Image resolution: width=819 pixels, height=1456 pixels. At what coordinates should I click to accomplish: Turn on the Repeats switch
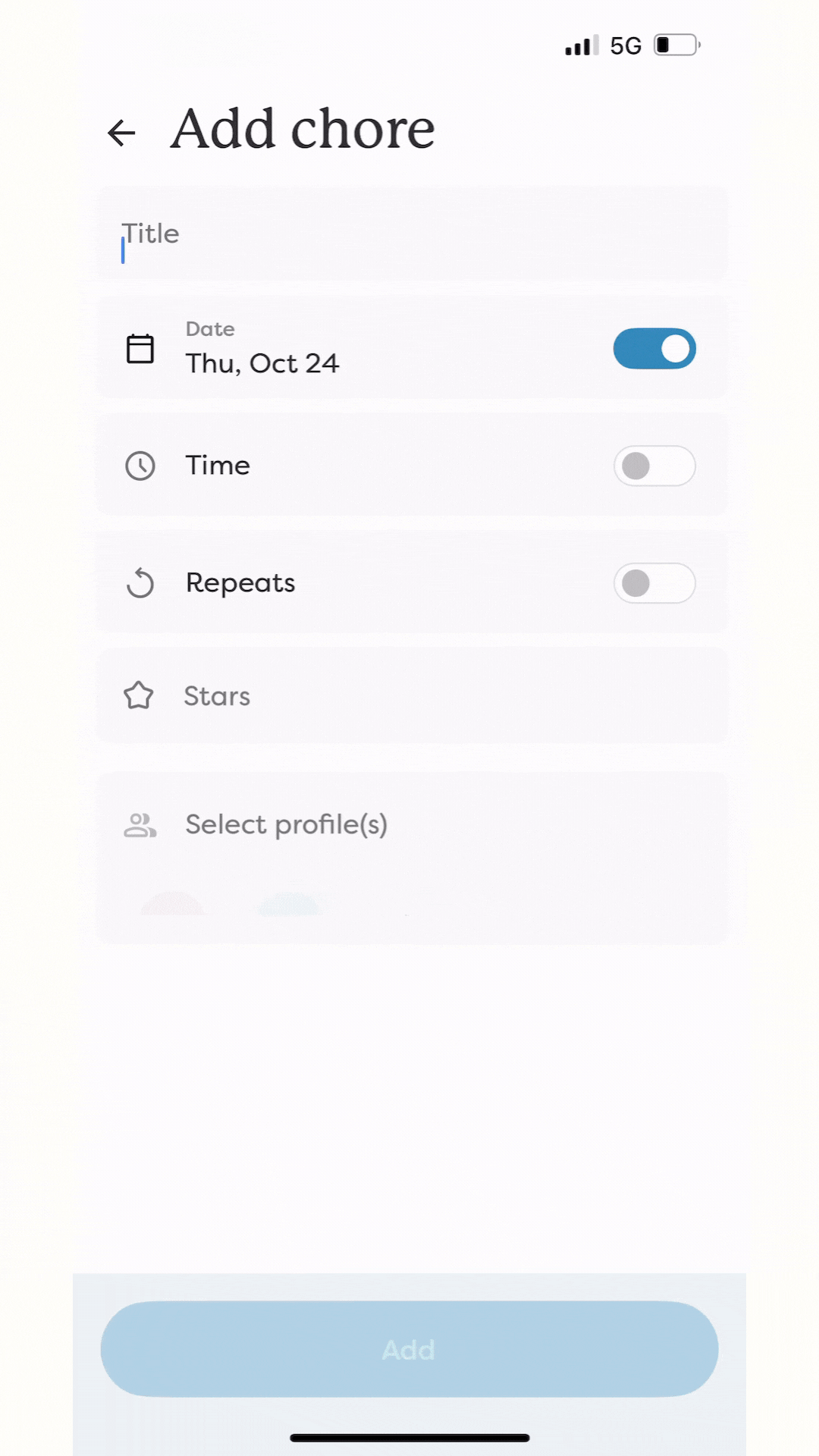pyautogui.click(x=654, y=583)
